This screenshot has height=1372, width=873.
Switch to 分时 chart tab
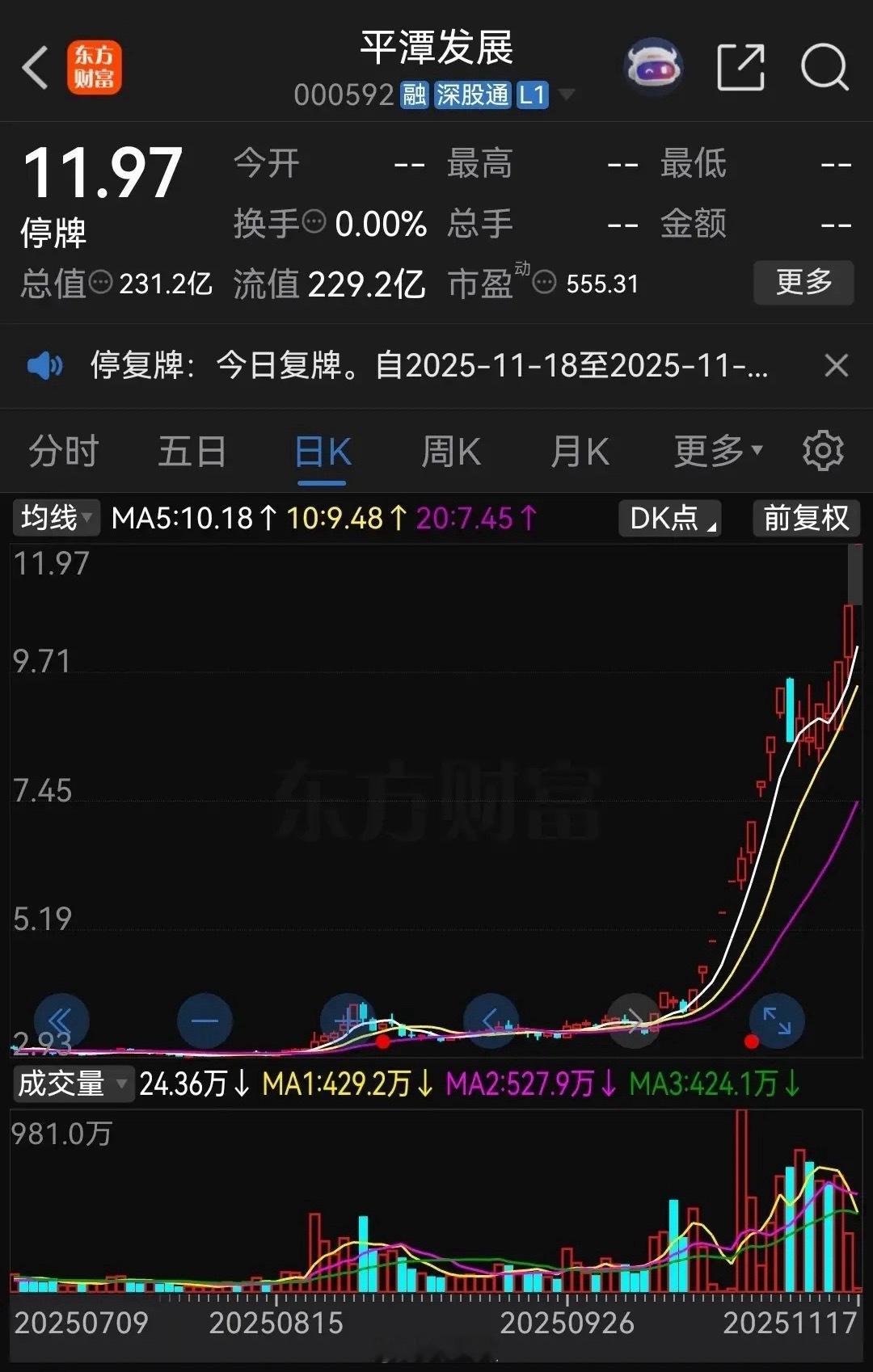[x=63, y=451]
